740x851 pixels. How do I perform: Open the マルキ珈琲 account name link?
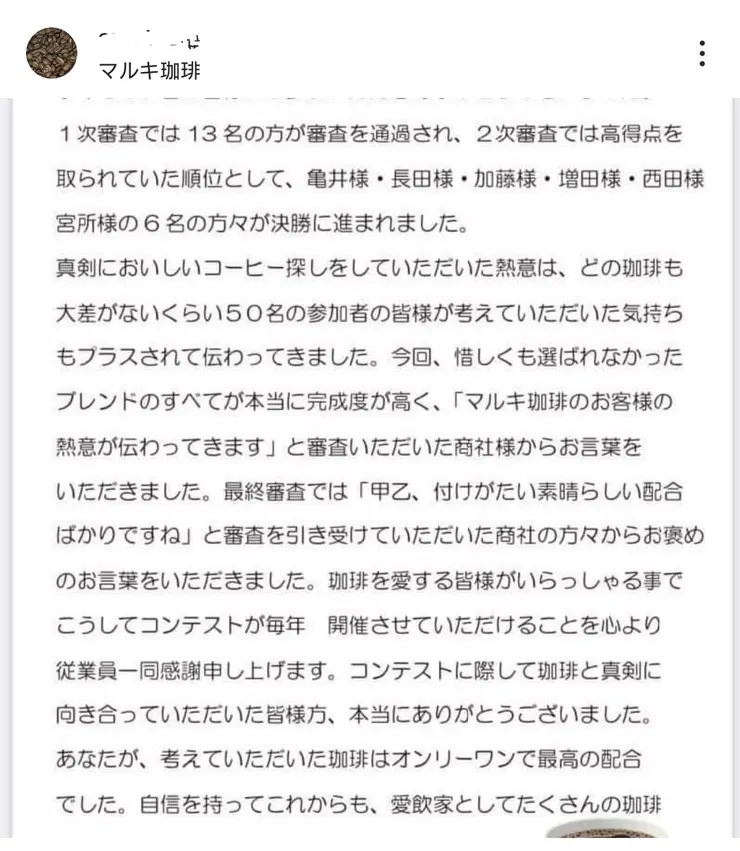pos(149,71)
